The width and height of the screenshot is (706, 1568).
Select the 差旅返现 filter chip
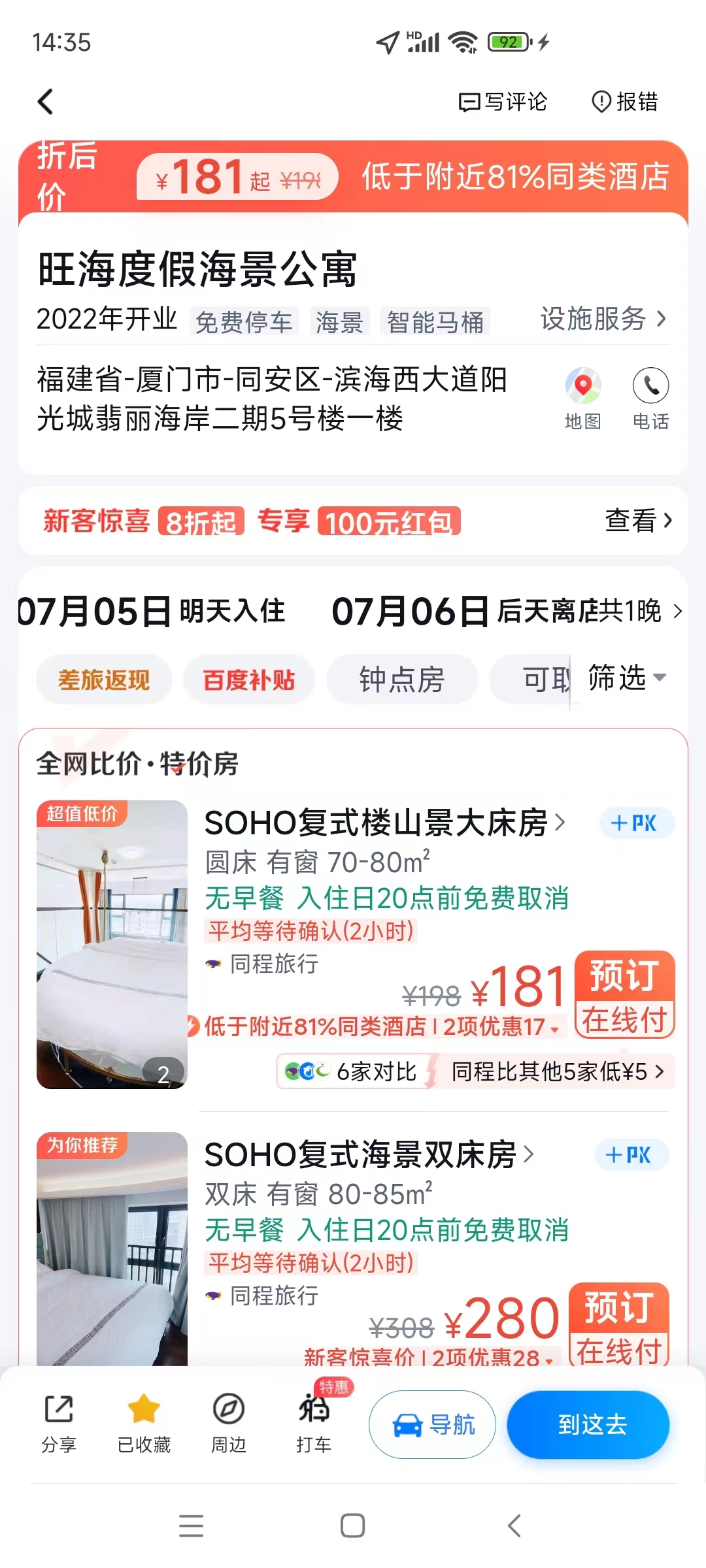(104, 679)
